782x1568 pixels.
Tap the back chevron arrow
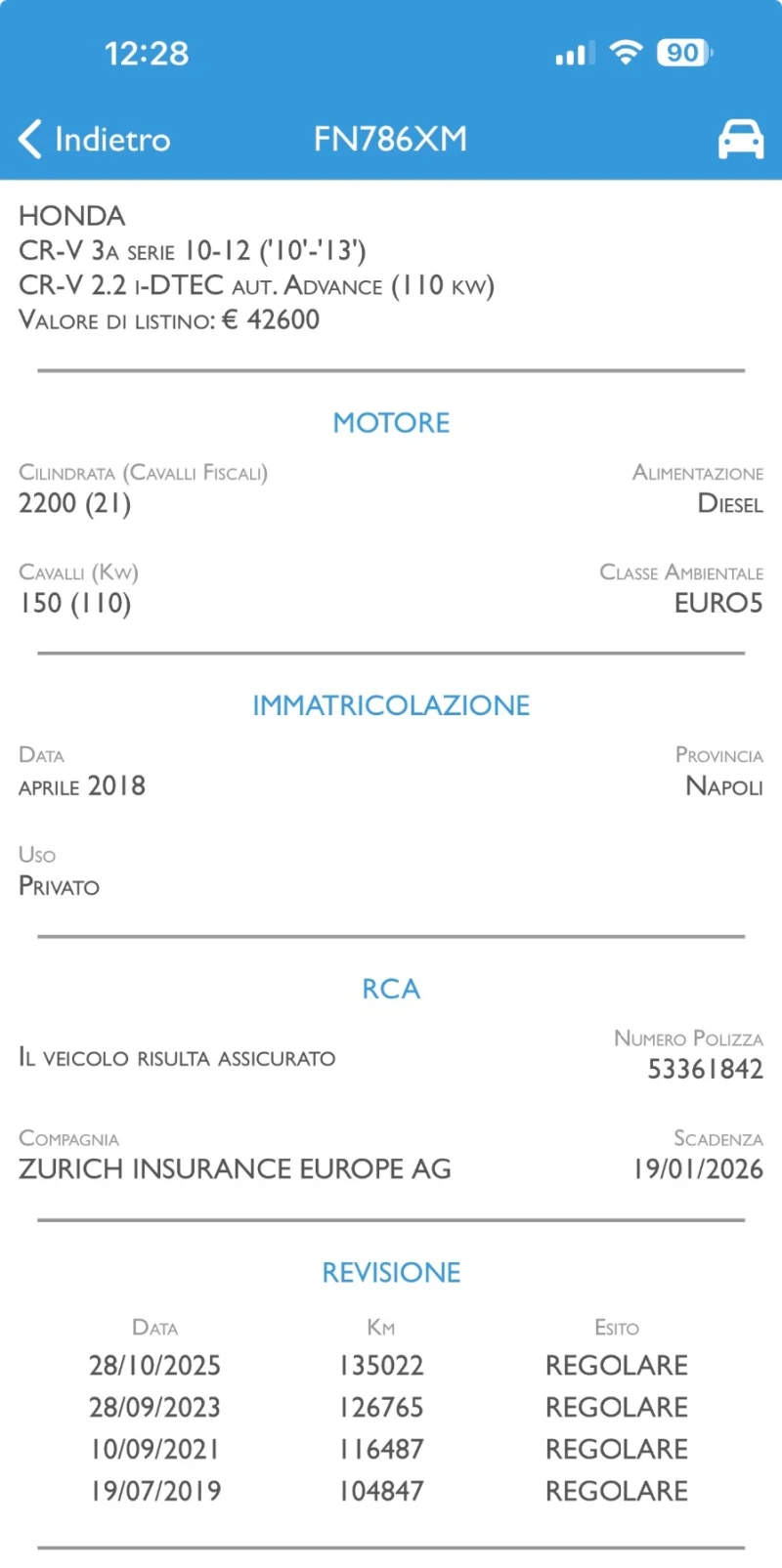27,138
